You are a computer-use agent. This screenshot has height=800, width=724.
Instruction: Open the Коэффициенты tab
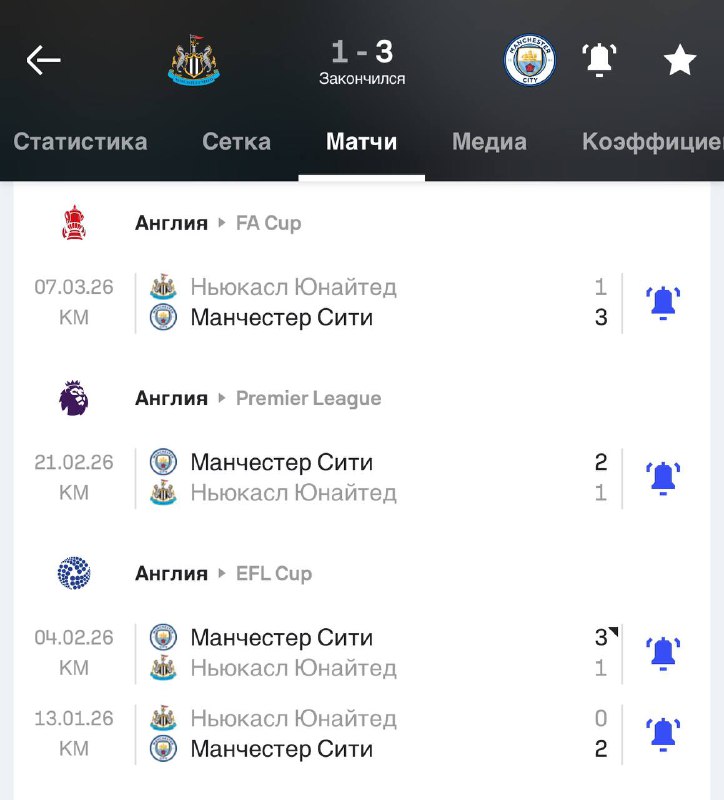coord(650,142)
